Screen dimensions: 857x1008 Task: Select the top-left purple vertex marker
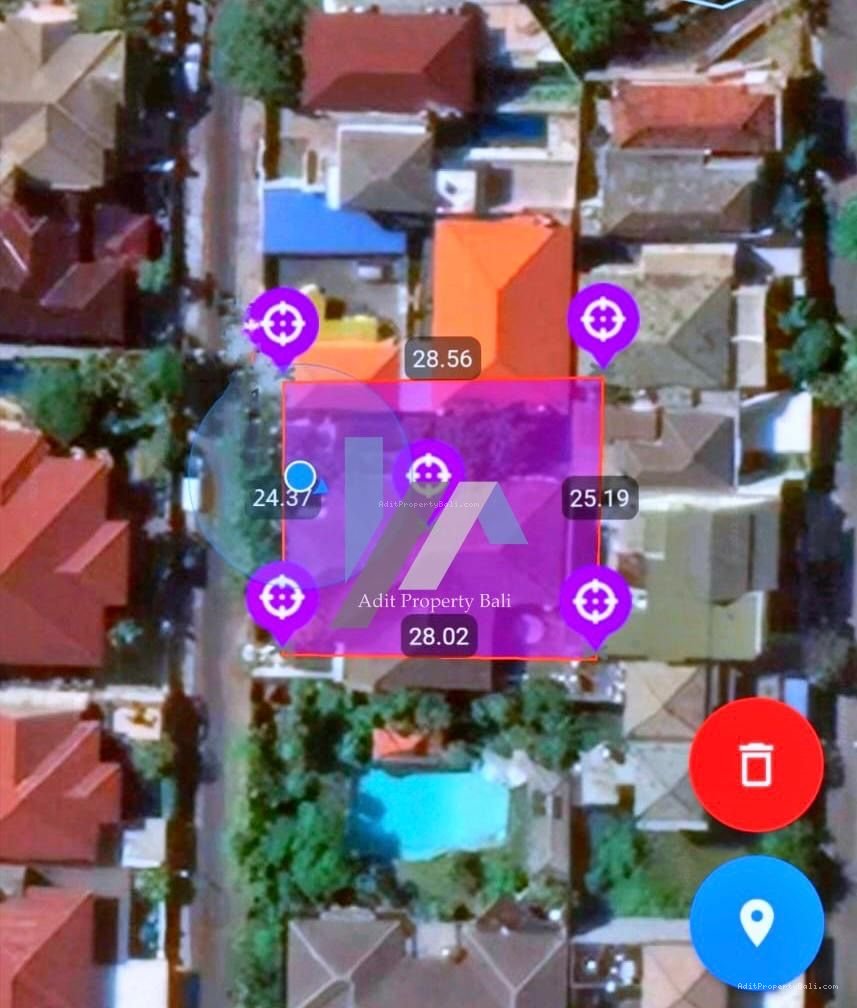point(283,322)
